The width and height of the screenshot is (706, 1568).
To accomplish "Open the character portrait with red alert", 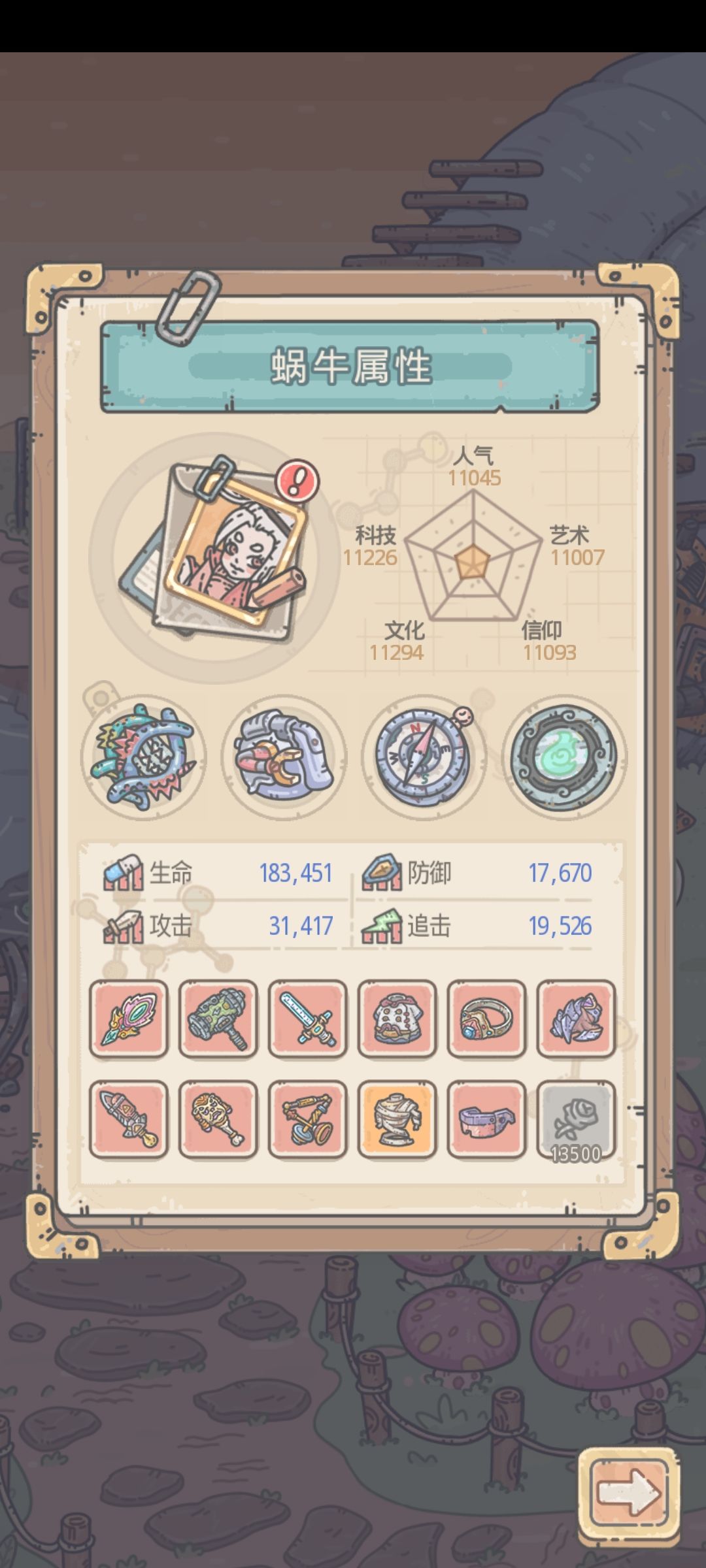I will [x=216, y=554].
